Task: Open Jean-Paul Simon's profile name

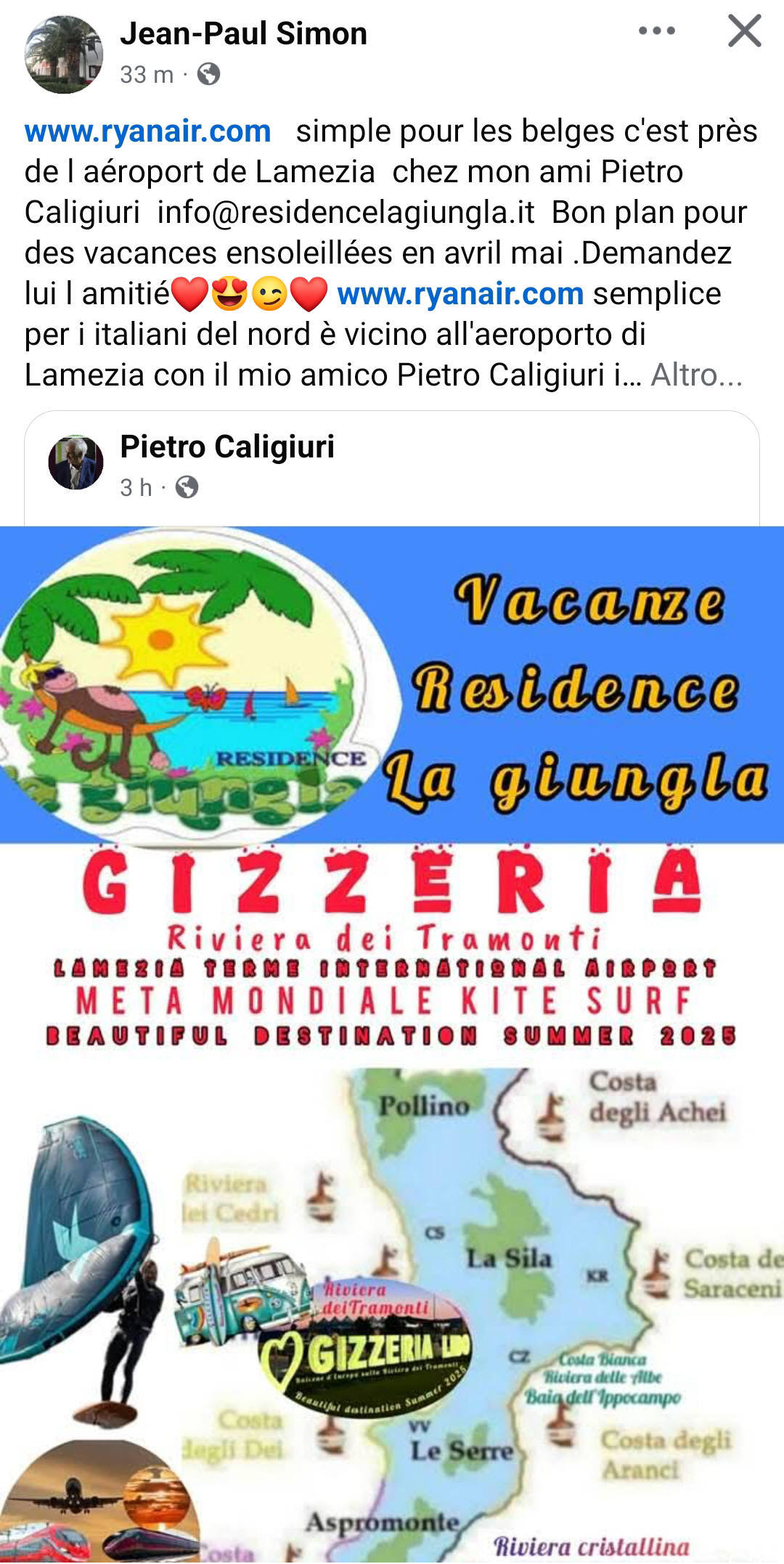Action: tap(243, 34)
